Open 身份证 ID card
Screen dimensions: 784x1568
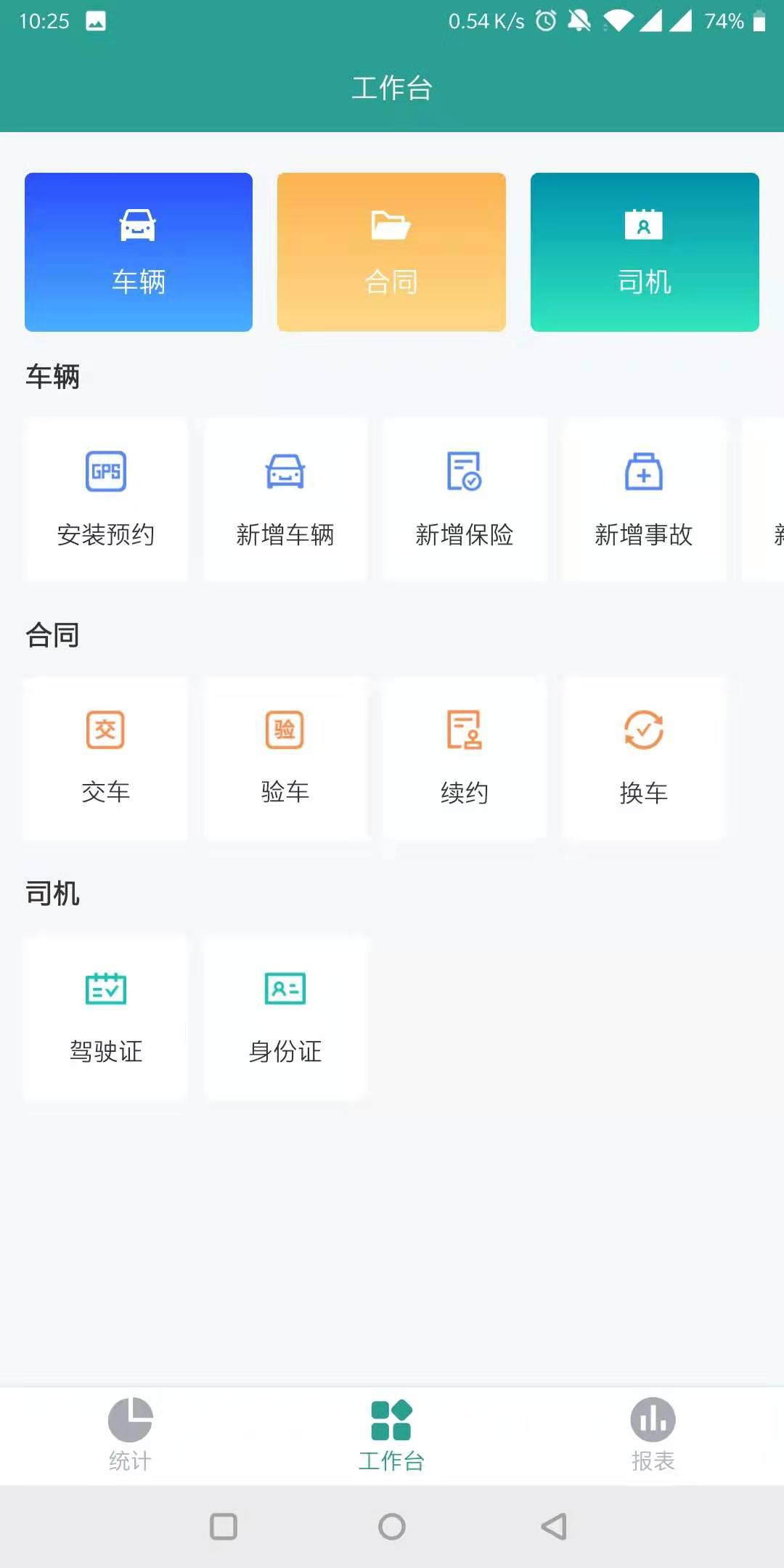pos(285,1018)
